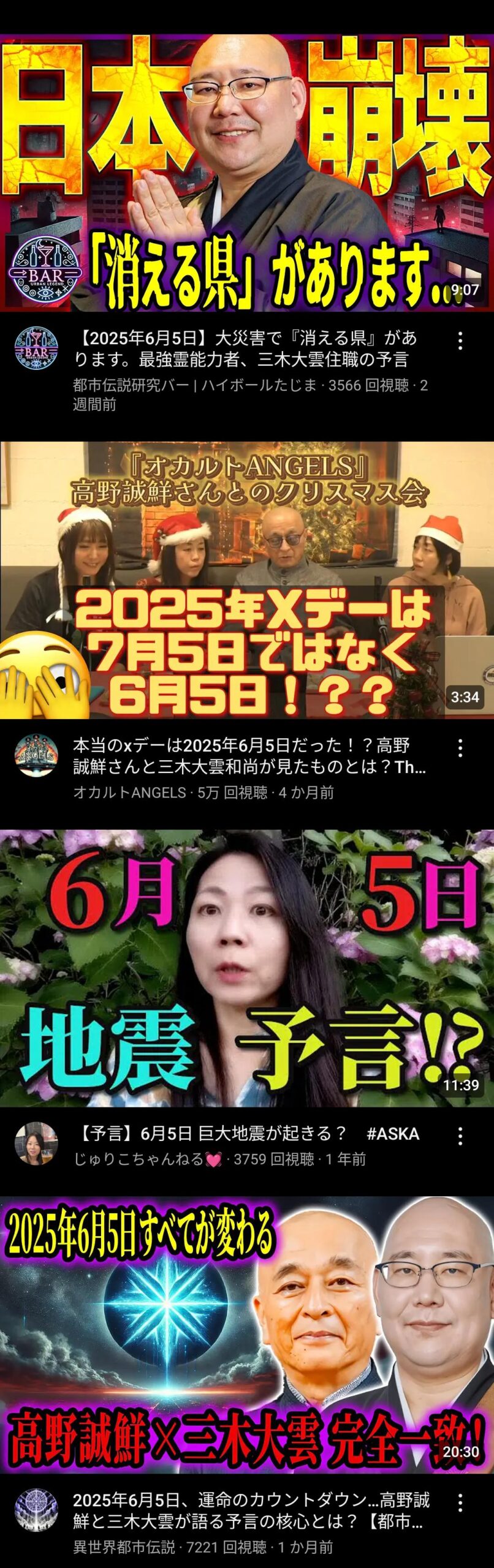This screenshot has width=494, height=1568.
Task: Play the オカルトANGELS クリスマス会 video thumbnail
Action: click(247, 579)
